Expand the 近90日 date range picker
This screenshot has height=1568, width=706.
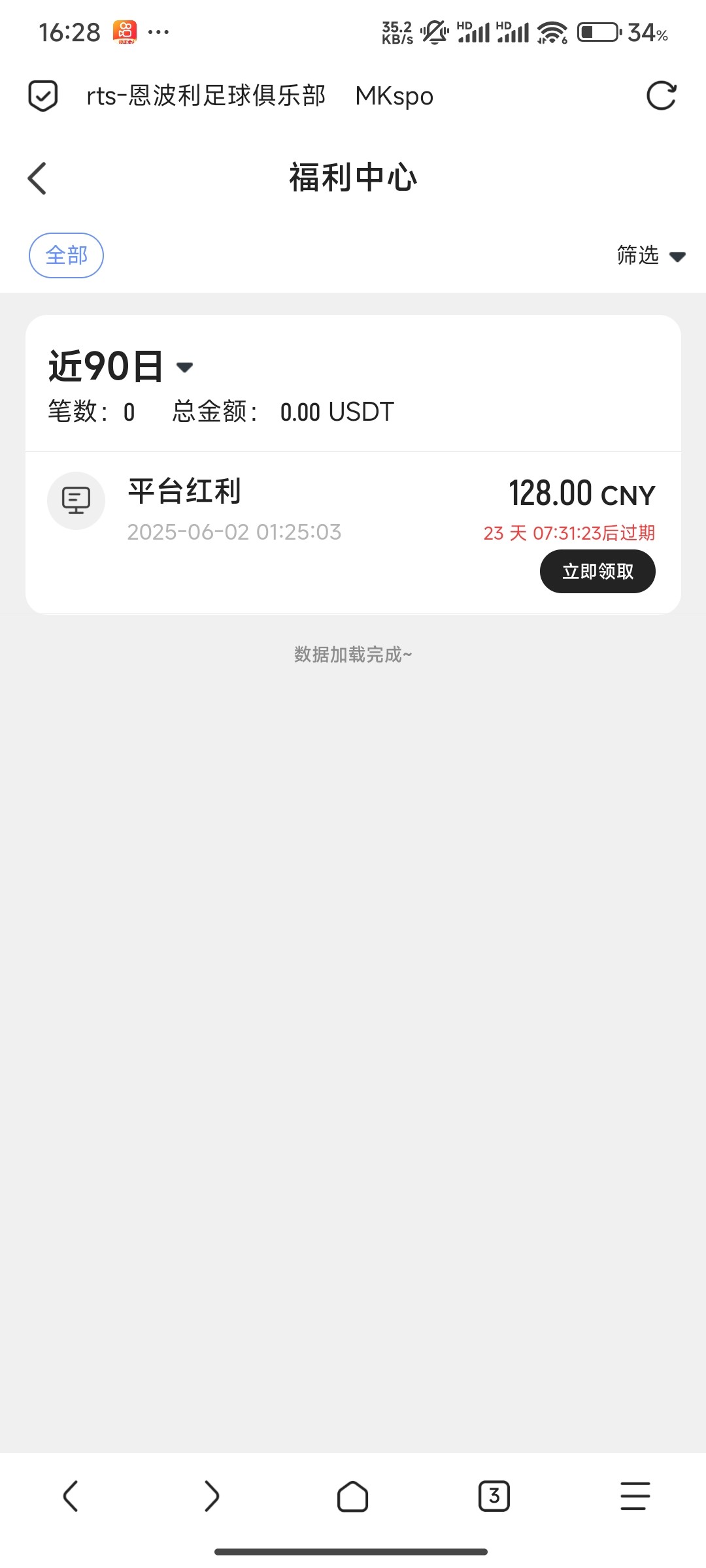(121, 366)
